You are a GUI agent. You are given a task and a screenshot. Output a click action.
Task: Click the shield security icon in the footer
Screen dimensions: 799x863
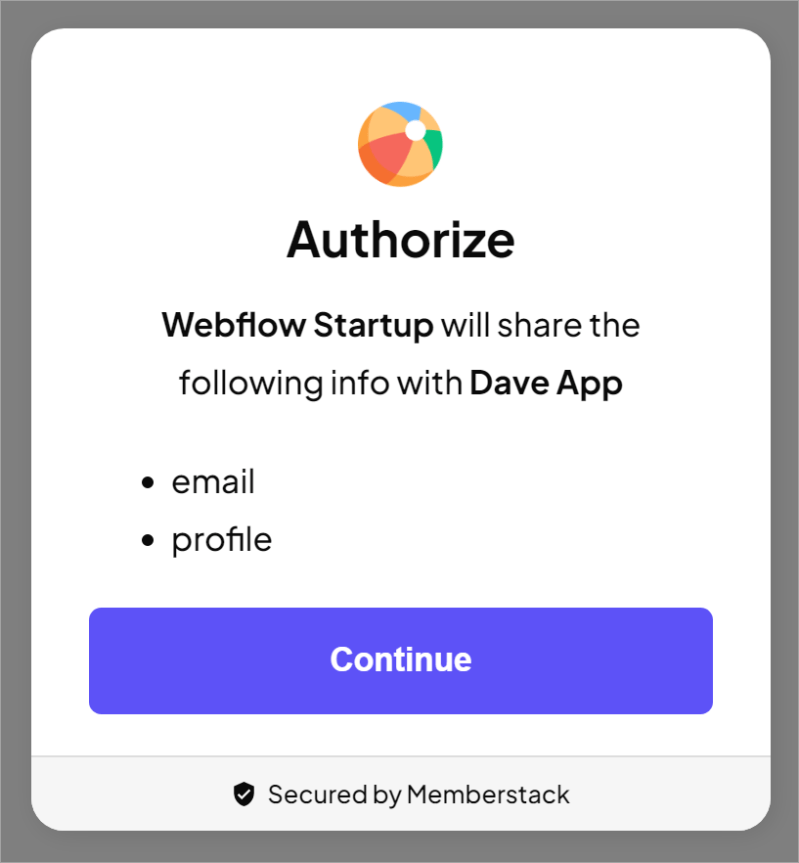(x=245, y=793)
